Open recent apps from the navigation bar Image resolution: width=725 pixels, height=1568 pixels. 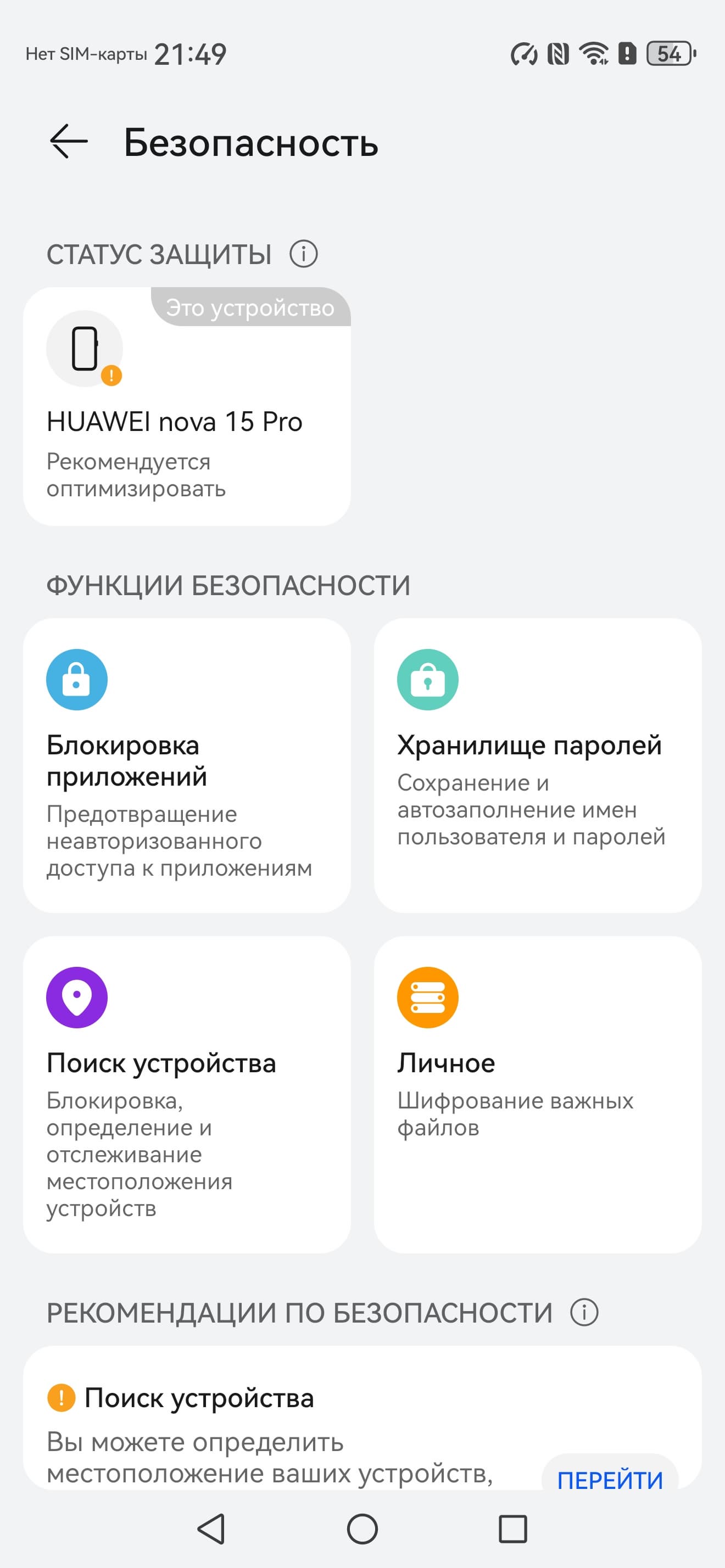tap(512, 1529)
